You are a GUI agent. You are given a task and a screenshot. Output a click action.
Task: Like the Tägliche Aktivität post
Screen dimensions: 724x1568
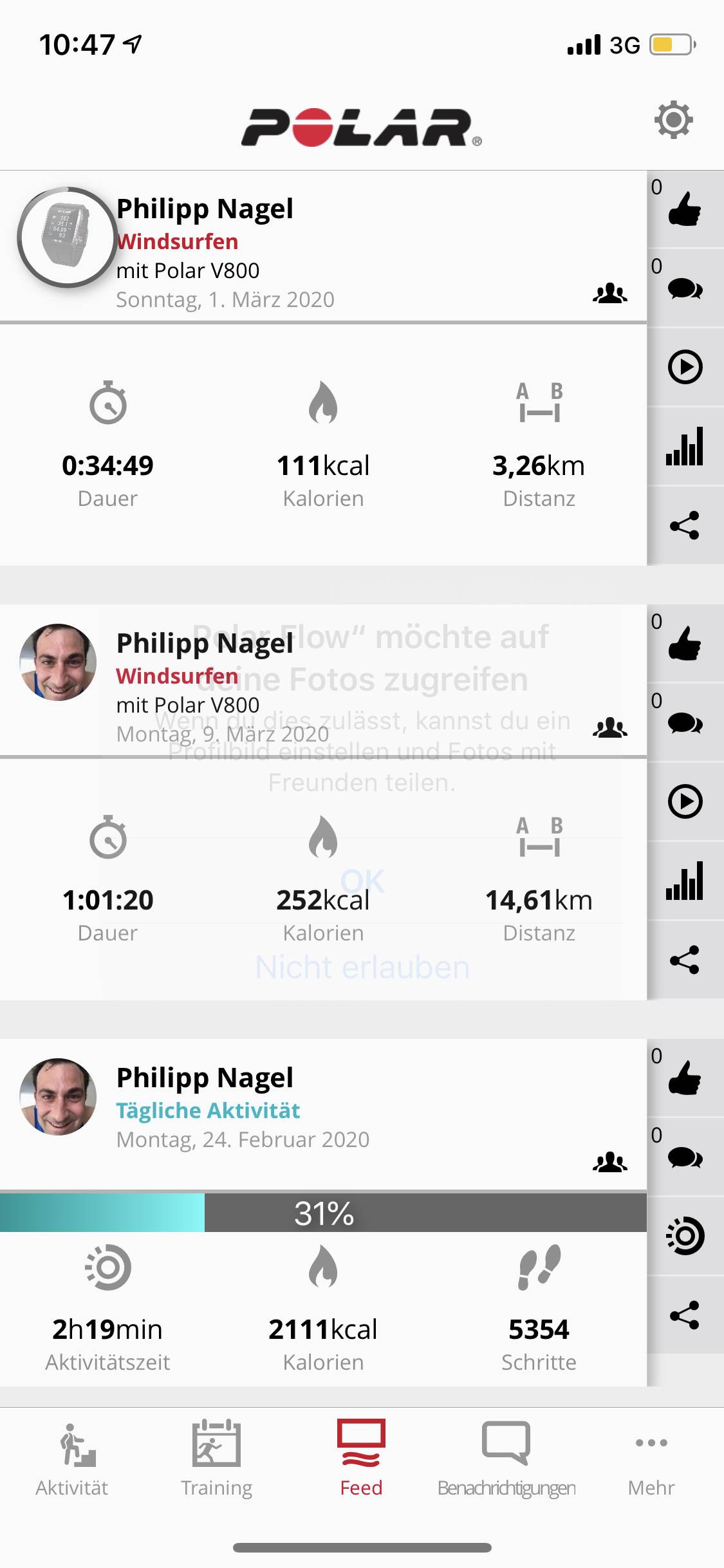tap(684, 1079)
